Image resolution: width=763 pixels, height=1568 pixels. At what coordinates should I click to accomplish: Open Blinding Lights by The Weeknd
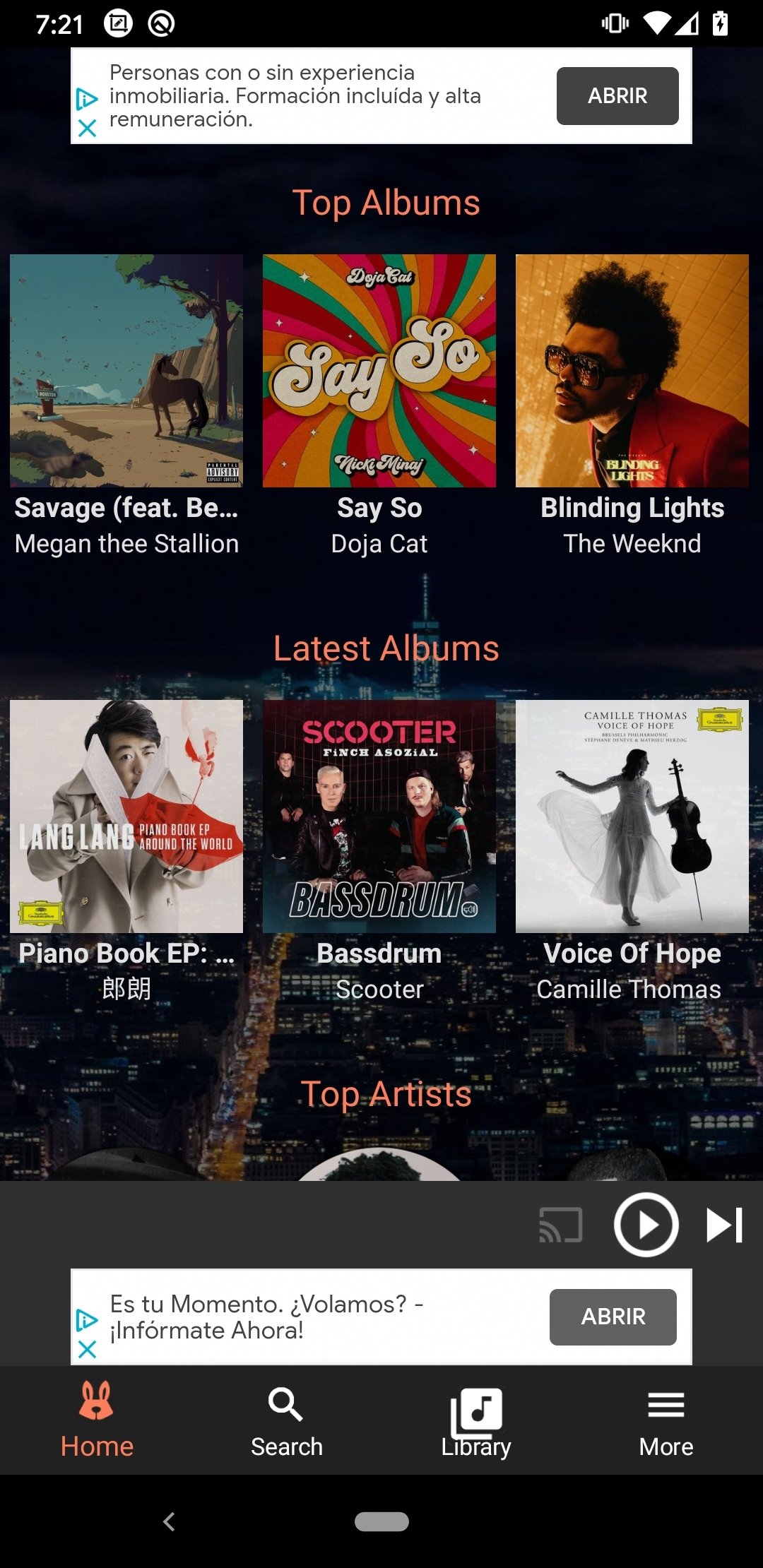pos(632,371)
